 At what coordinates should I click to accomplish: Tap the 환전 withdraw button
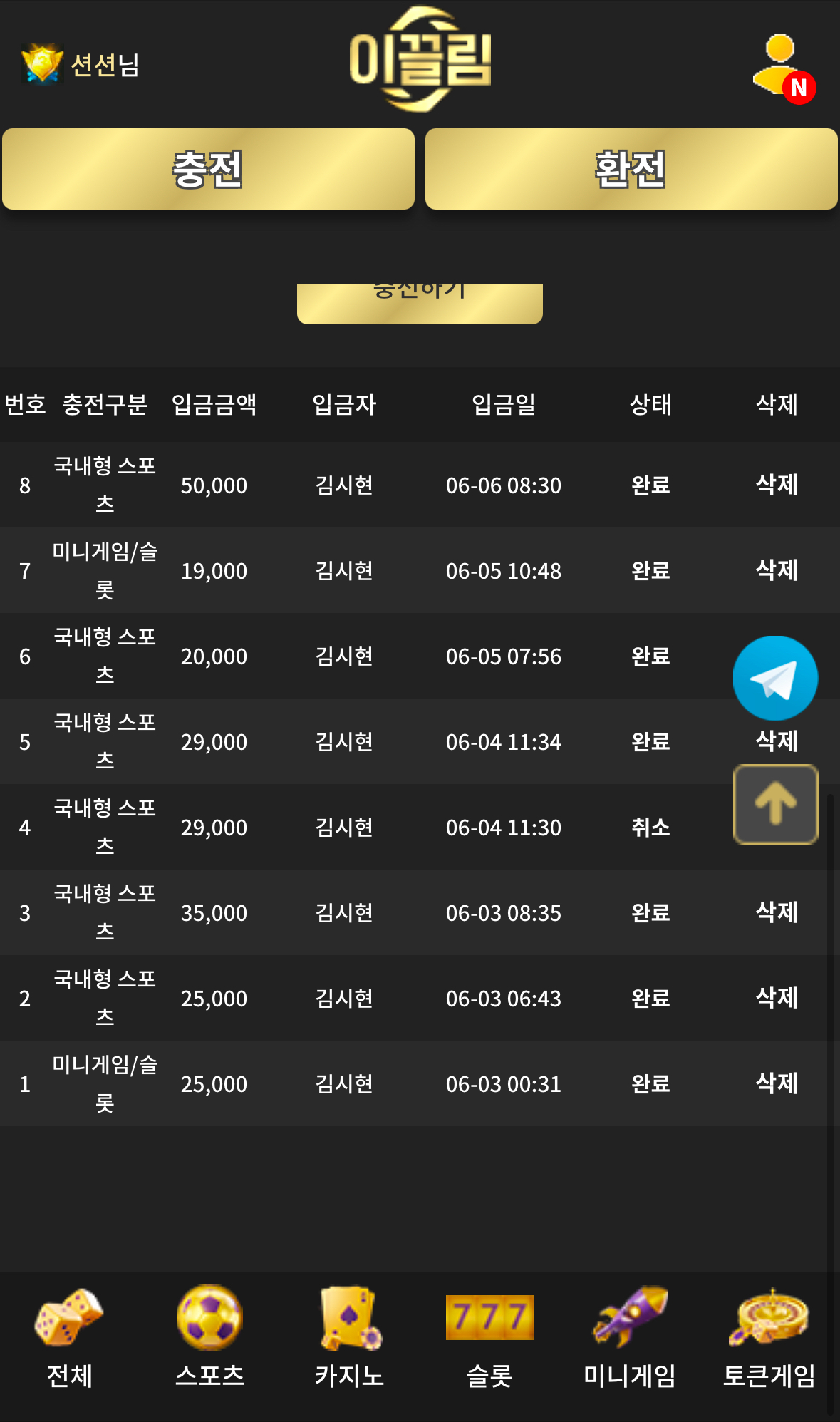click(x=631, y=169)
